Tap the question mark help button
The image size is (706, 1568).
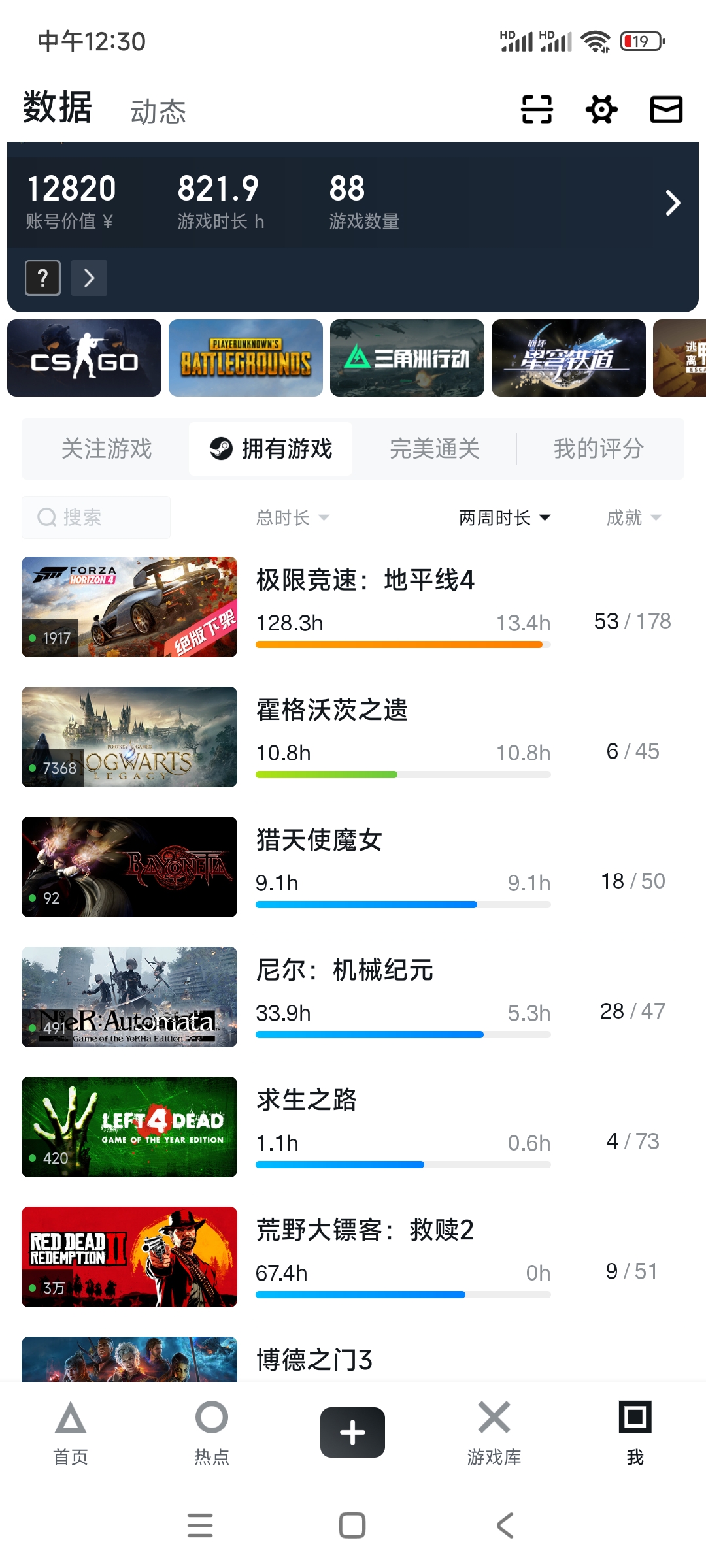pyautogui.click(x=42, y=278)
